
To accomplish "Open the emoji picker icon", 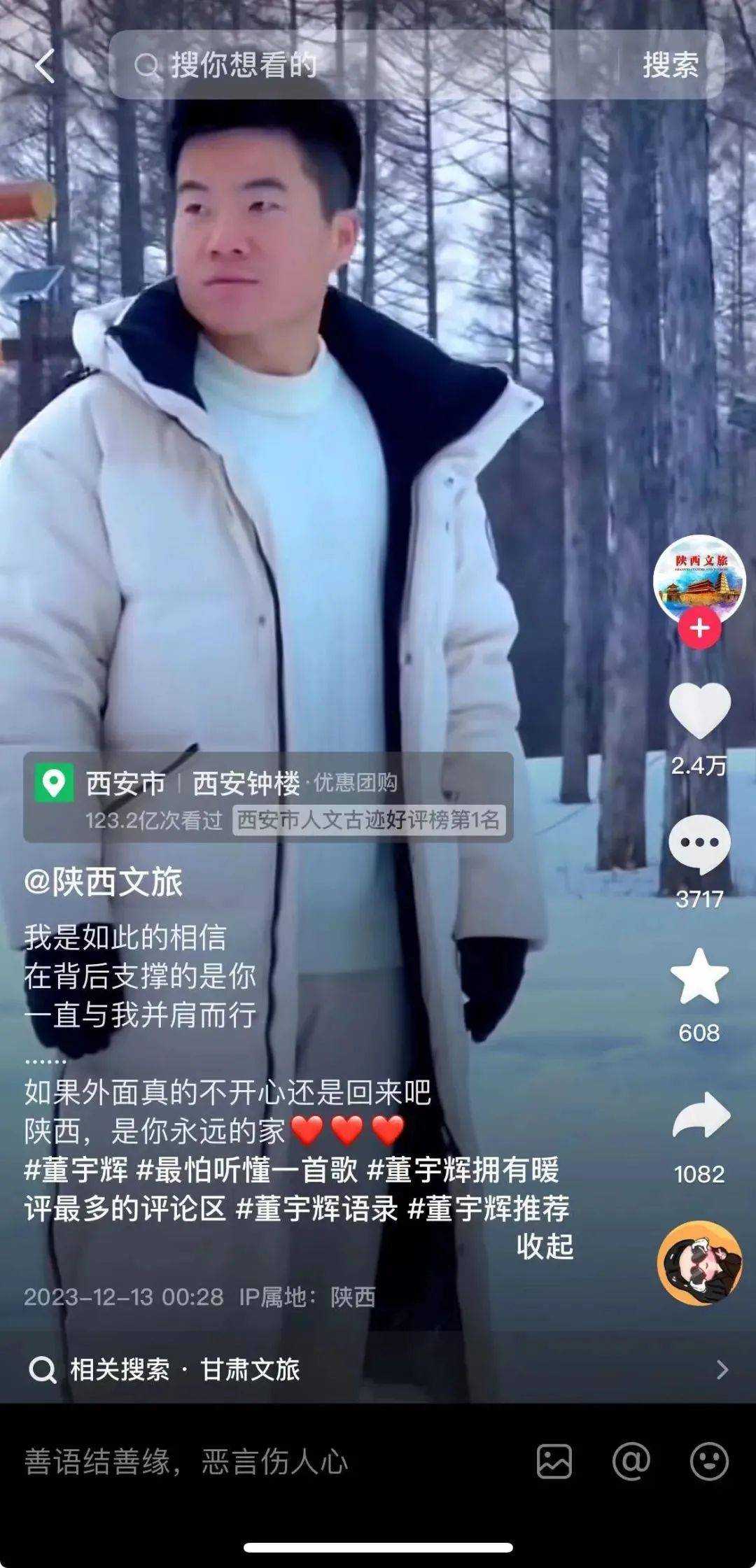I will point(709,1462).
